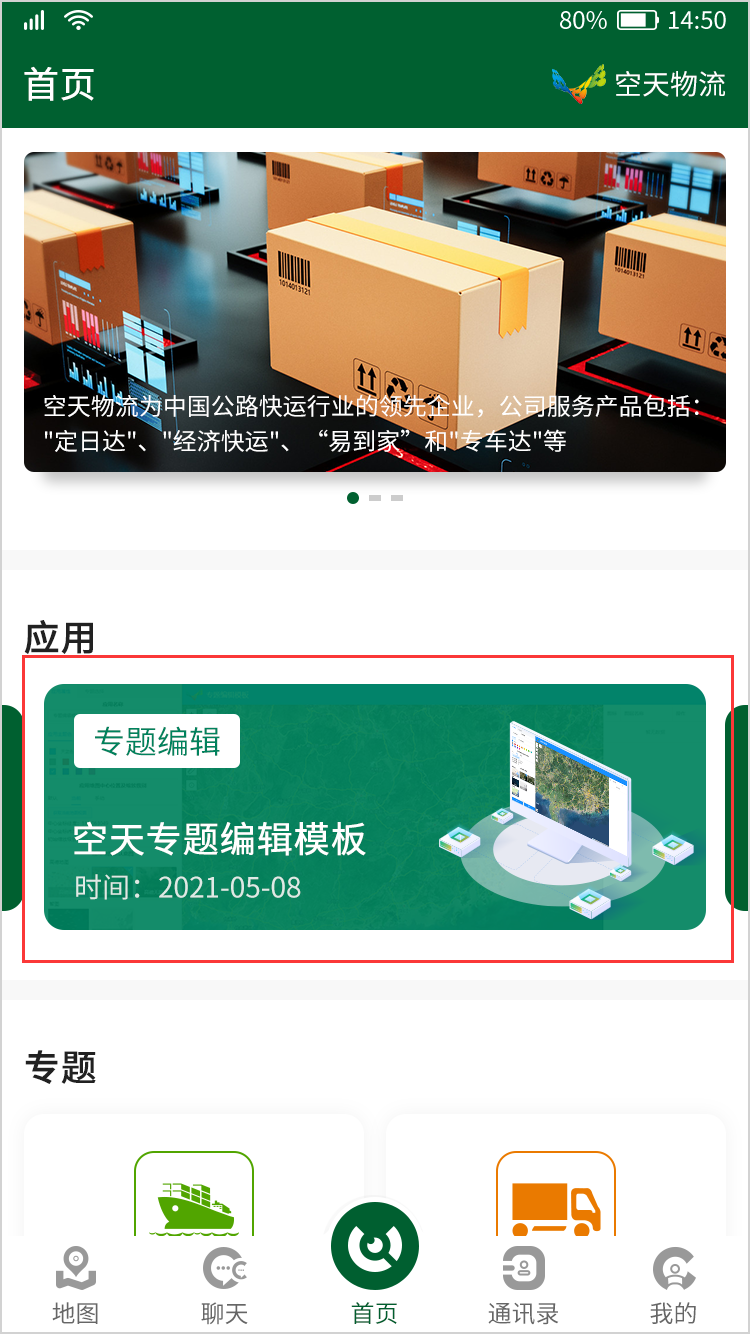Open the 空天物流 banner about 定日达
Screen dimensions: 750x1334
click(375, 311)
